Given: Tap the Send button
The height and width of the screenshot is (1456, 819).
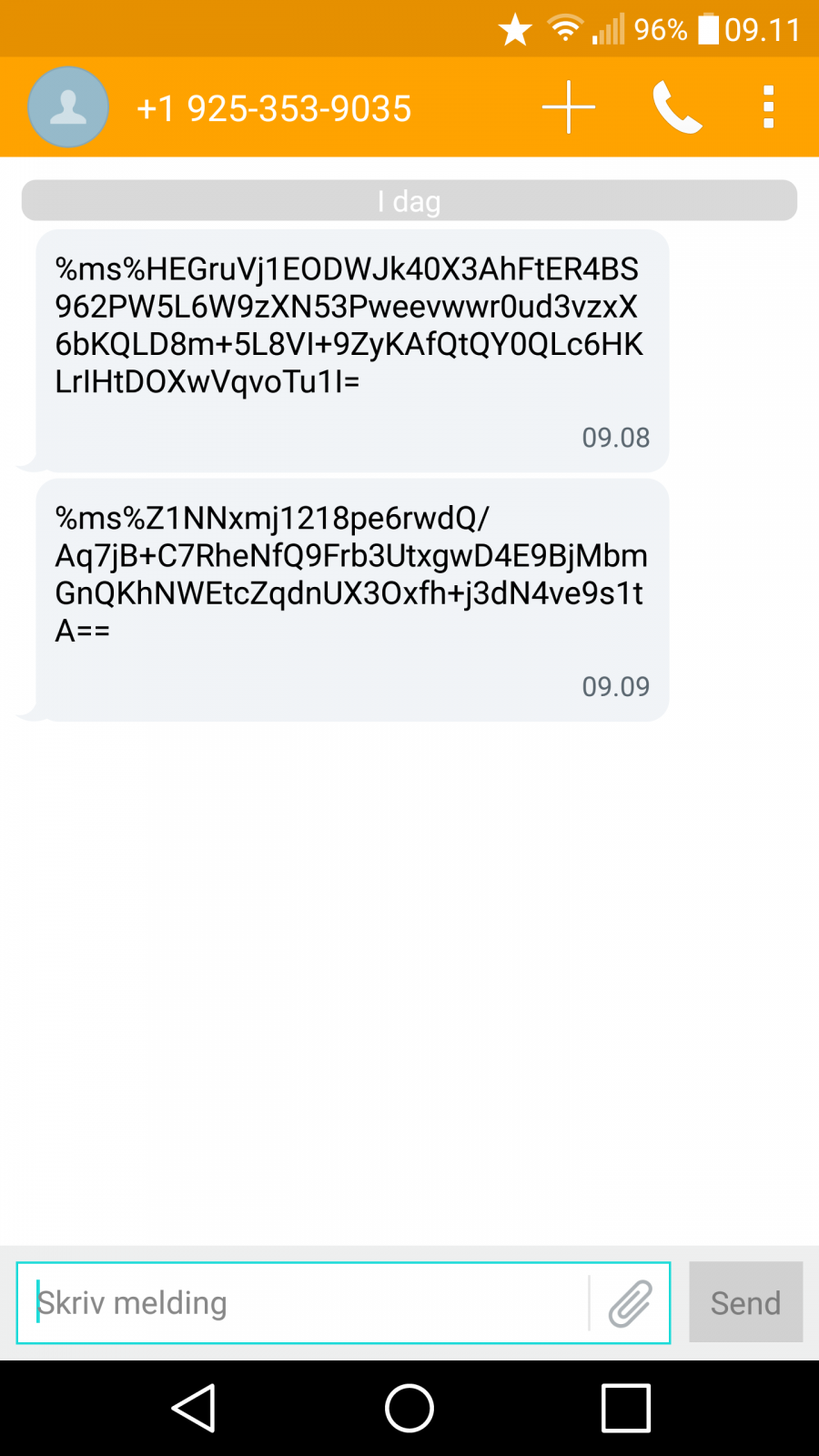Looking at the screenshot, I should tap(746, 1302).
